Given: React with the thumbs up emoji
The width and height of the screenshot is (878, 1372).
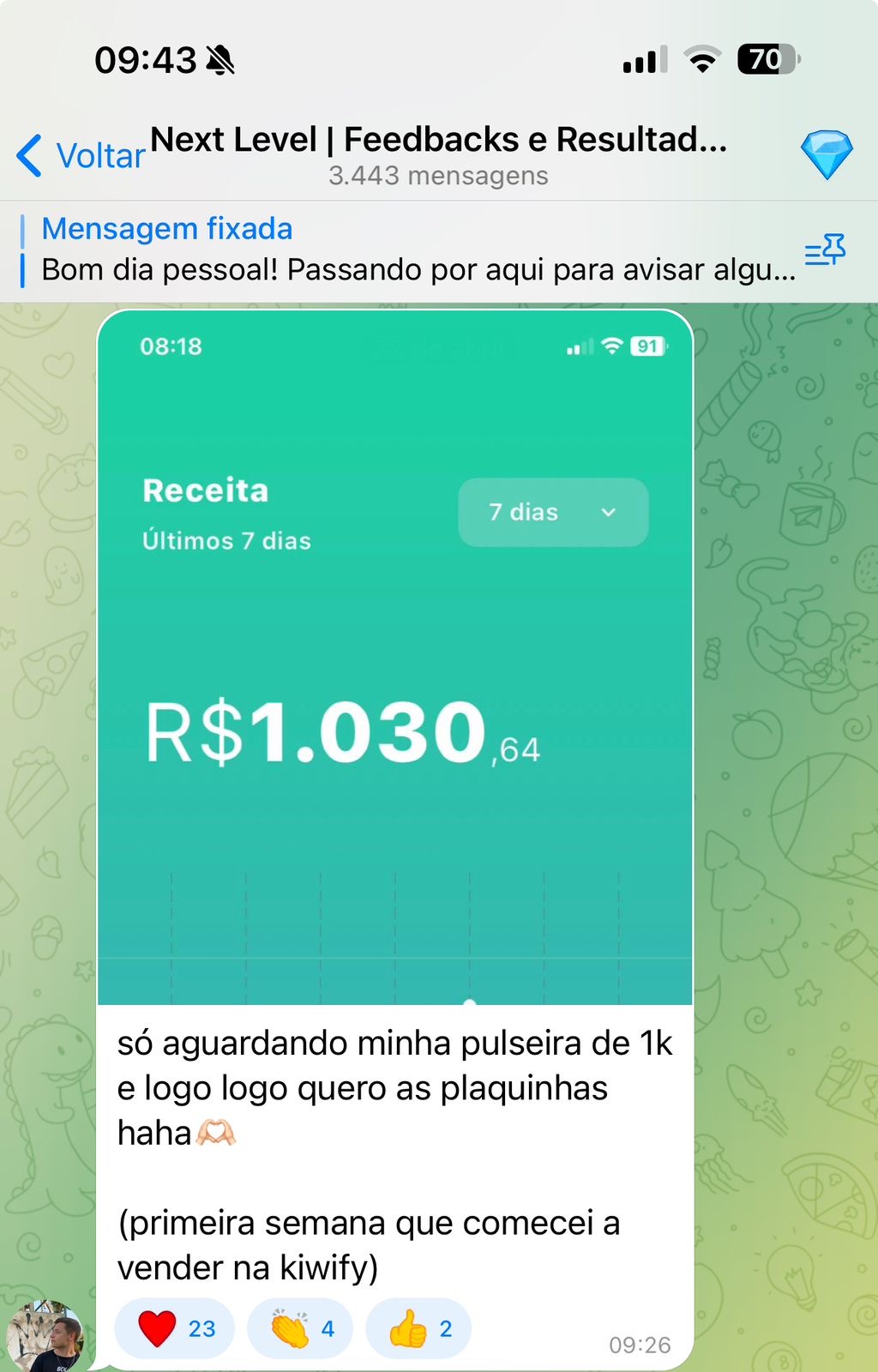Looking at the screenshot, I should point(418,1328).
